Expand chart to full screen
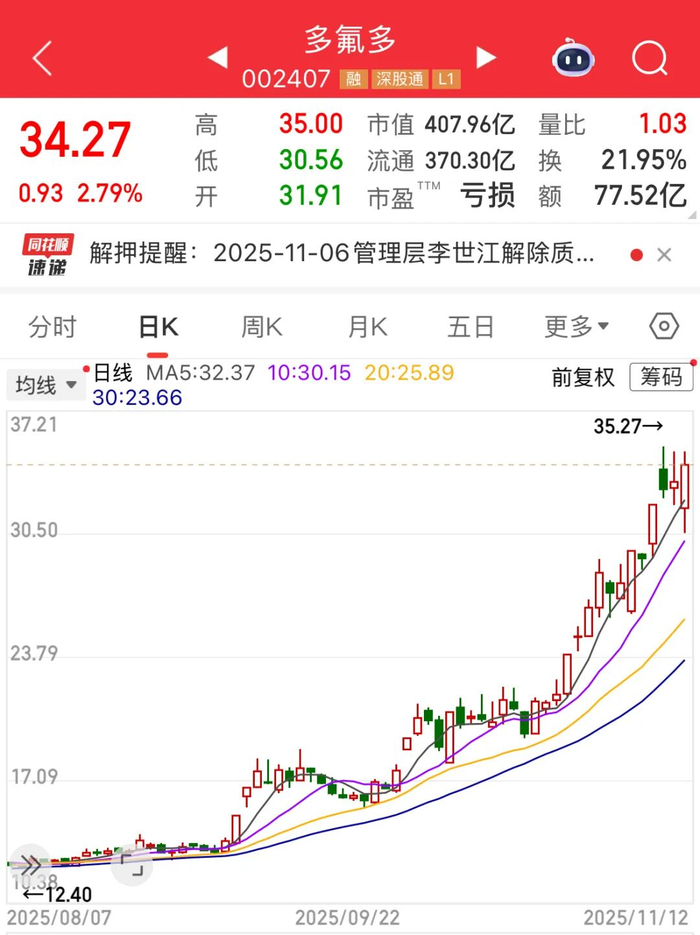Image resolution: width=700 pixels, height=935 pixels. [x=131, y=865]
